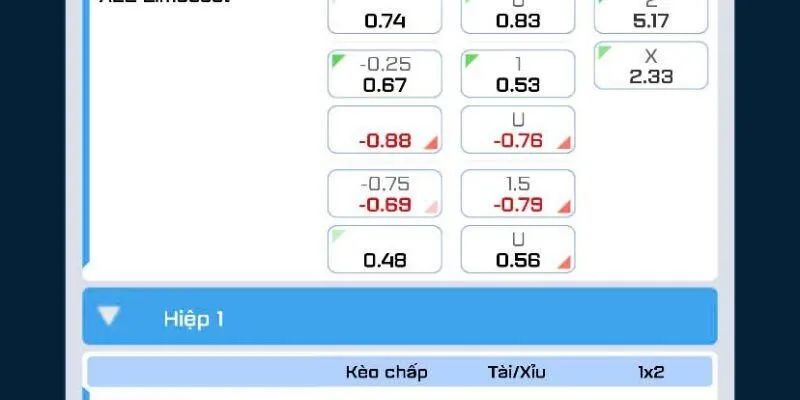Image resolution: width=800 pixels, height=400 pixels.
Task: Choose the draw X odds 2.33
Action: click(x=650, y=65)
